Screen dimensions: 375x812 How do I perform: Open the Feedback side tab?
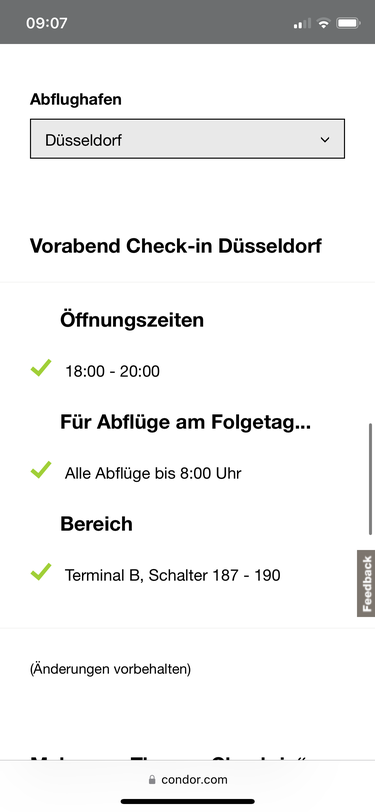[x=366, y=583]
